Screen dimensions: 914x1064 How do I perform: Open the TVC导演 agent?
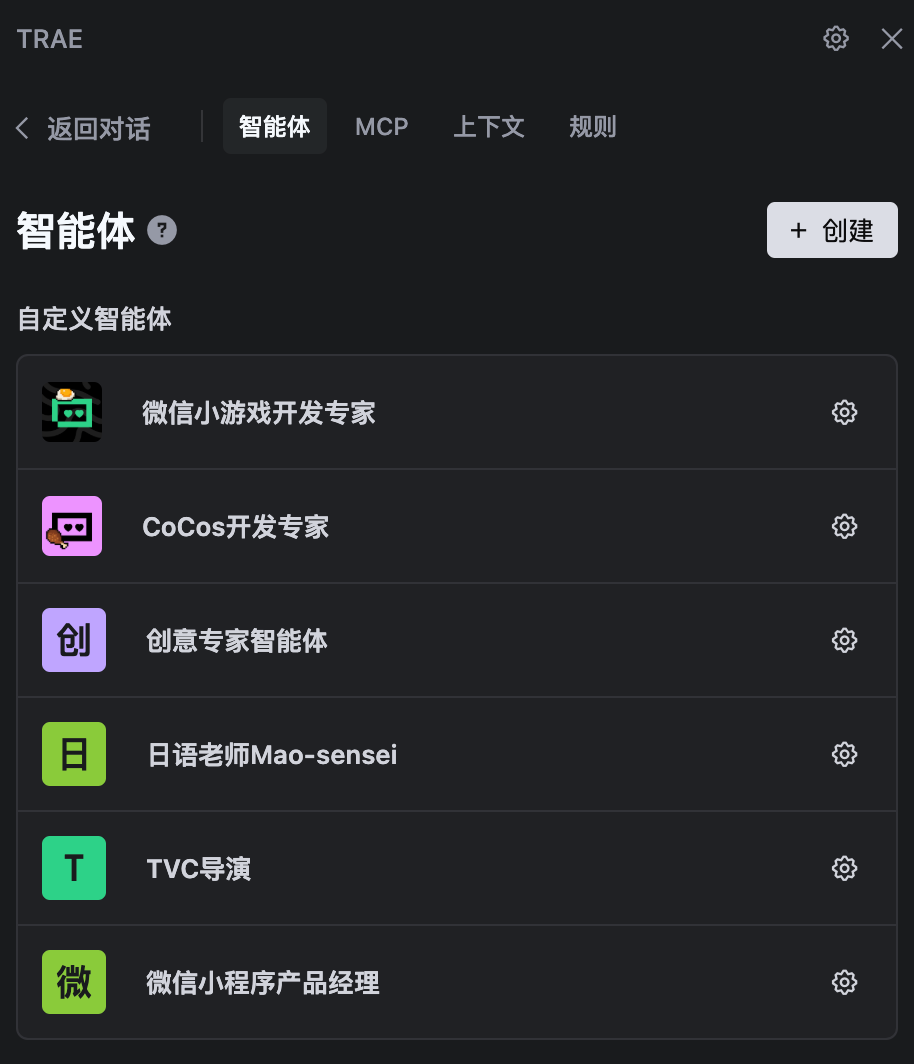pos(198,868)
